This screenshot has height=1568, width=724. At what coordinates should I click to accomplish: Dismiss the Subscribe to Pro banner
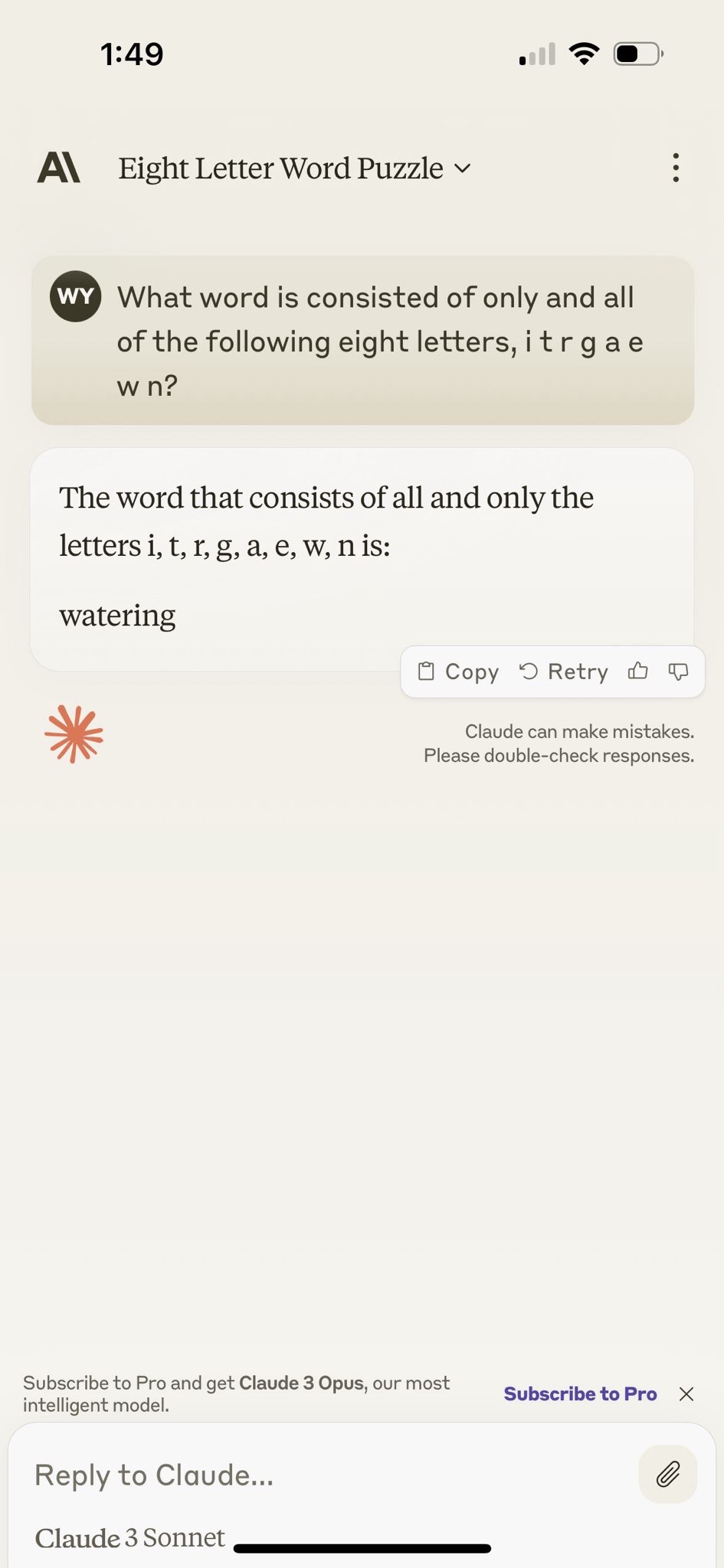(686, 1393)
